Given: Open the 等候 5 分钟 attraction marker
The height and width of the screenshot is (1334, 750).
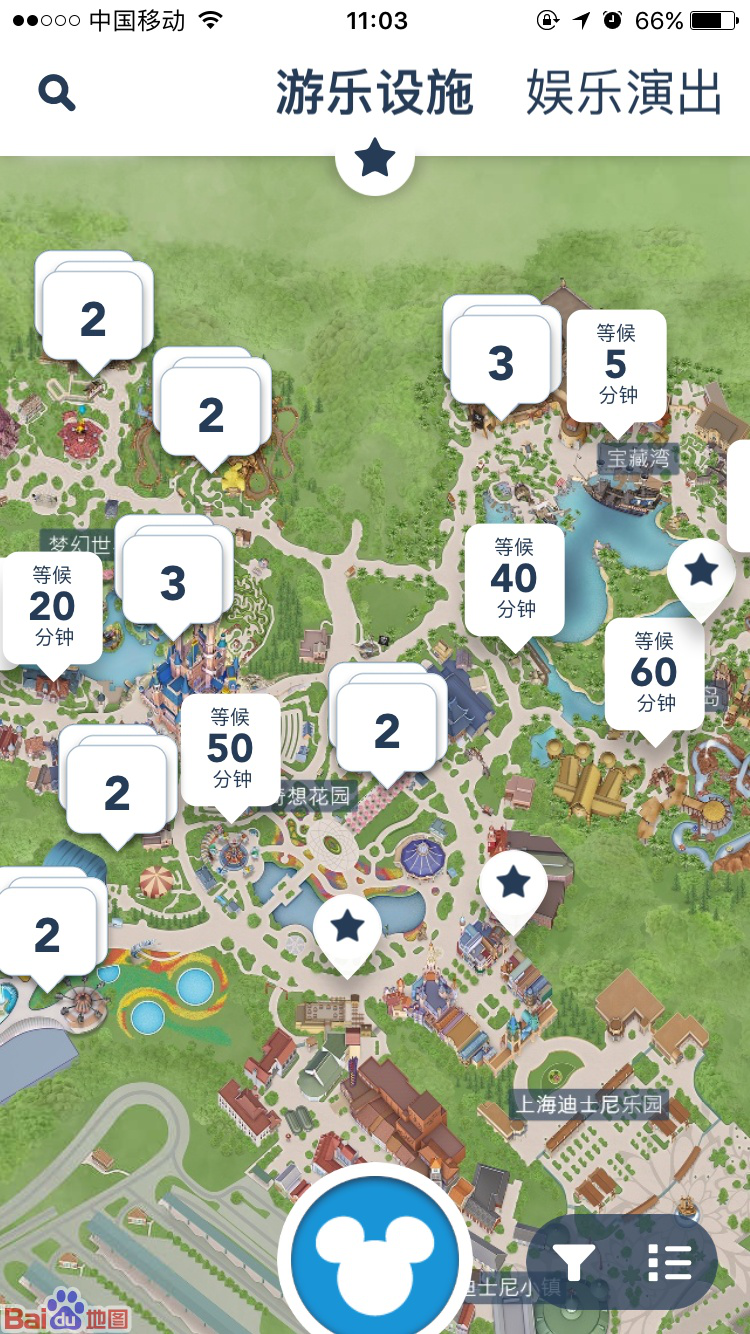Looking at the screenshot, I should click(x=616, y=366).
